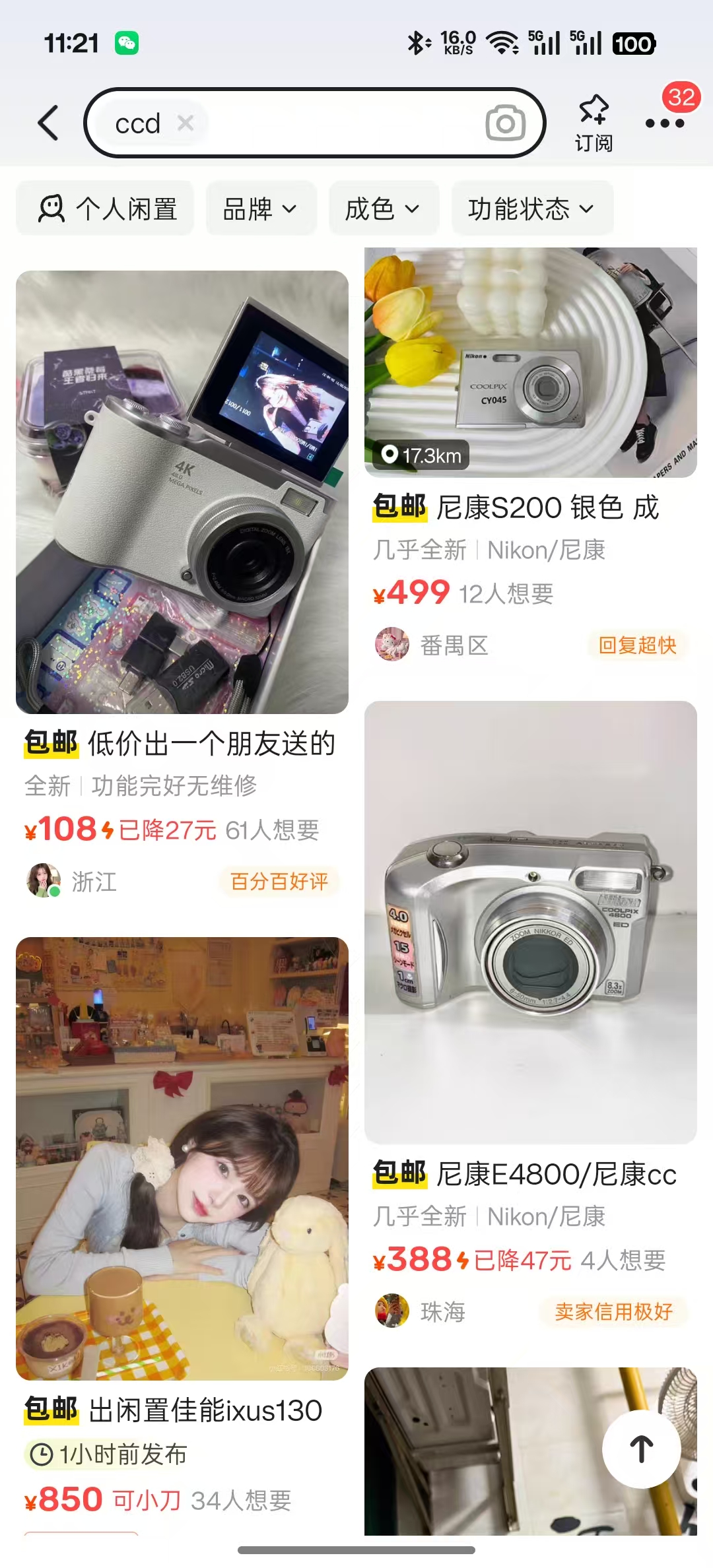Expand the 功能状态 filter
This screenshot has width=713, height=1568.
click(531, 209)
